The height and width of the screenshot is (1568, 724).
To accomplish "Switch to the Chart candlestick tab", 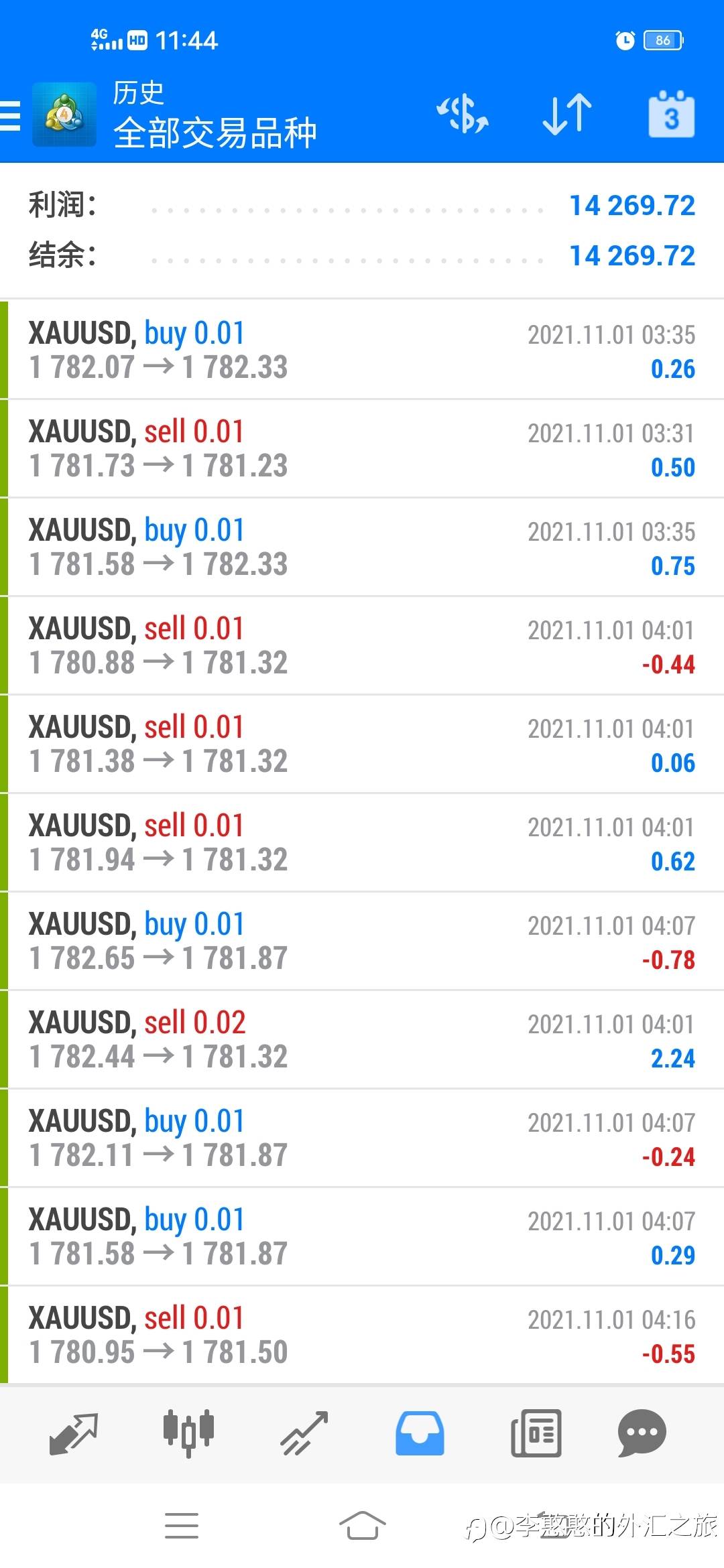I will (x=188, y=1434).
